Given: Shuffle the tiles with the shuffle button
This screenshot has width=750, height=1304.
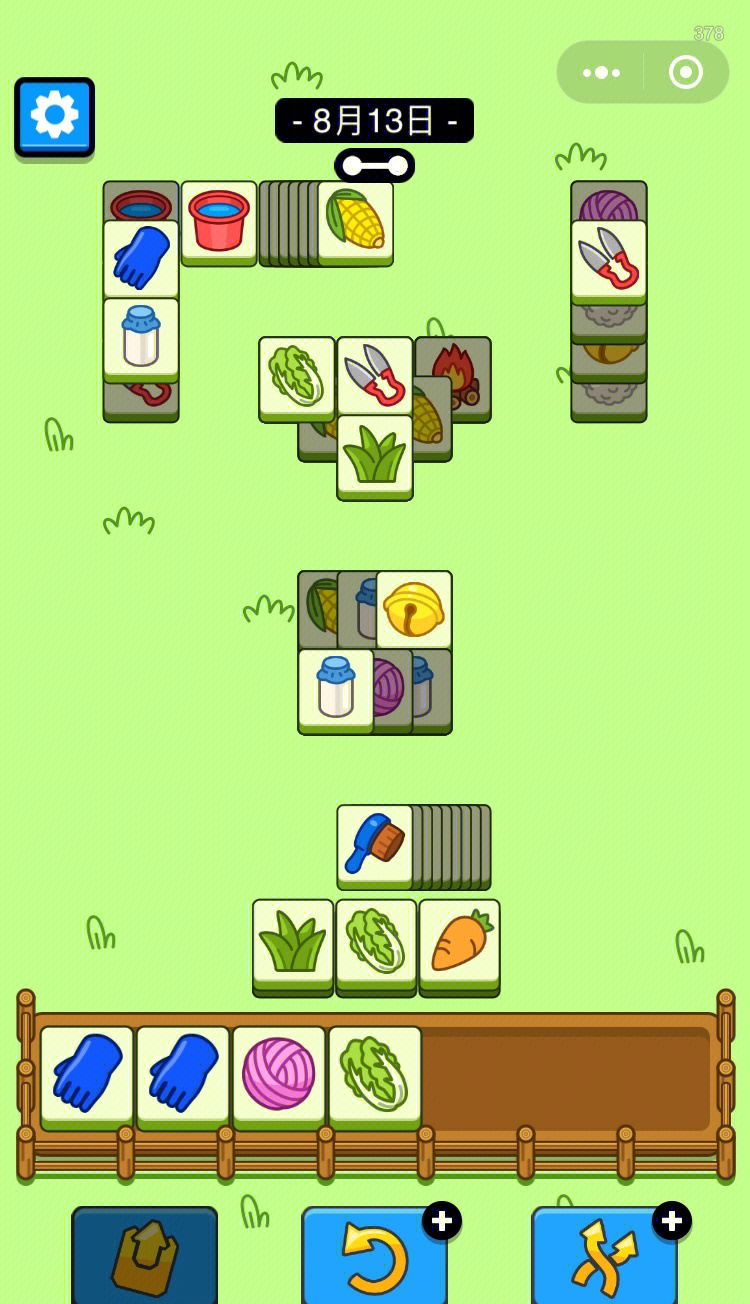Looking at the screenshot, I should click(604, 1254).
